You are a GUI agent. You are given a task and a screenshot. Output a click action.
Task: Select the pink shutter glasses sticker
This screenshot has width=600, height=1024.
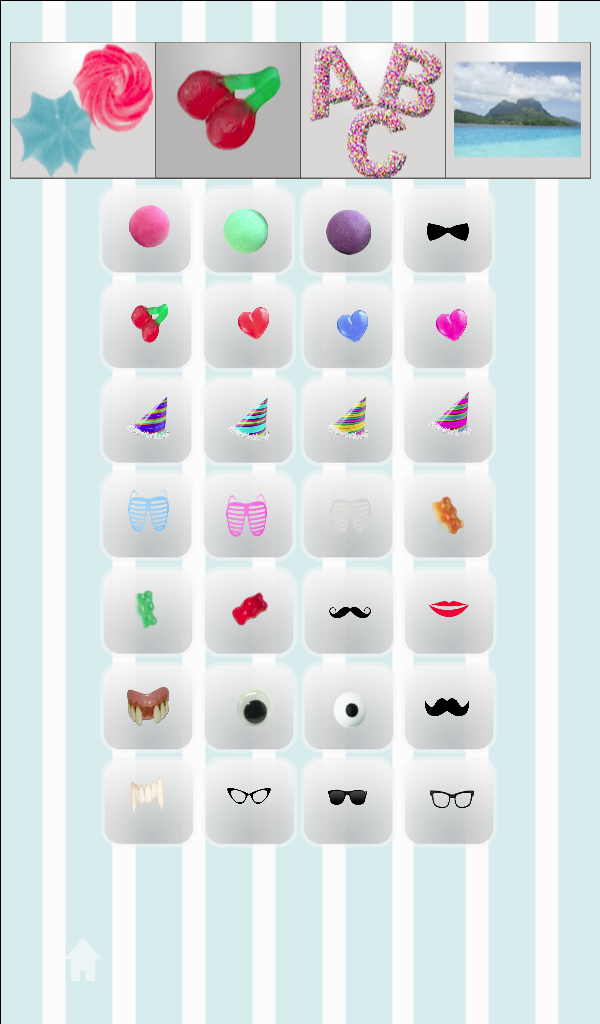tap(248, 516)
